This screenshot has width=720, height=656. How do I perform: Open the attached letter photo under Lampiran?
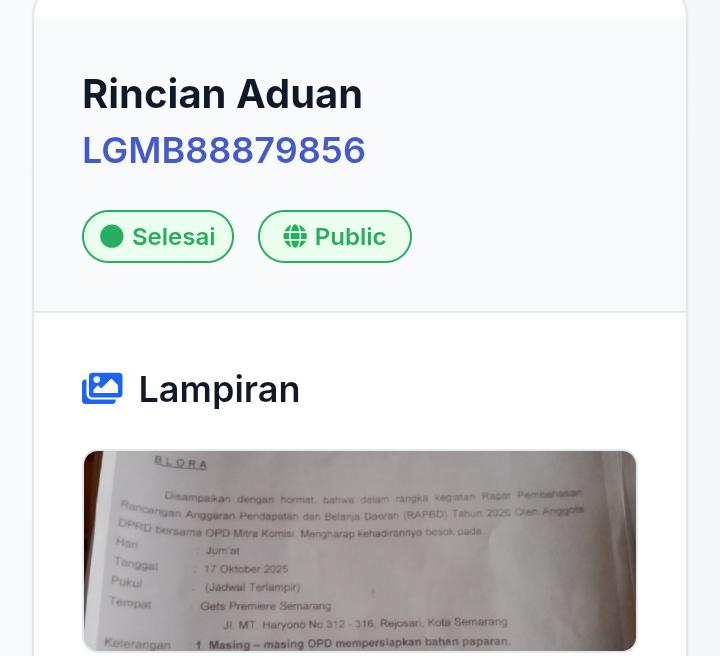(x=360, y=551)
